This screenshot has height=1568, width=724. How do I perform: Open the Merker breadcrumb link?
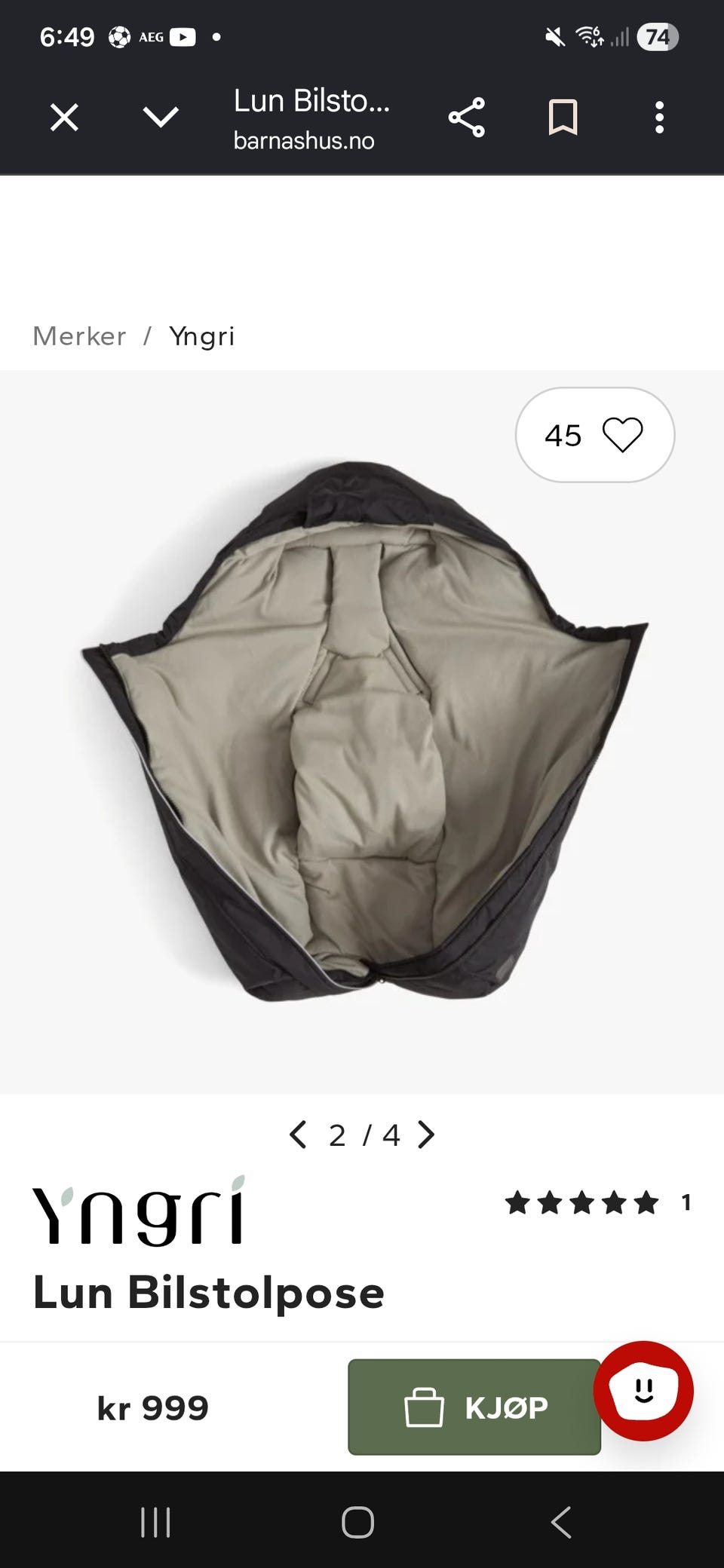[x=79, y=336]
